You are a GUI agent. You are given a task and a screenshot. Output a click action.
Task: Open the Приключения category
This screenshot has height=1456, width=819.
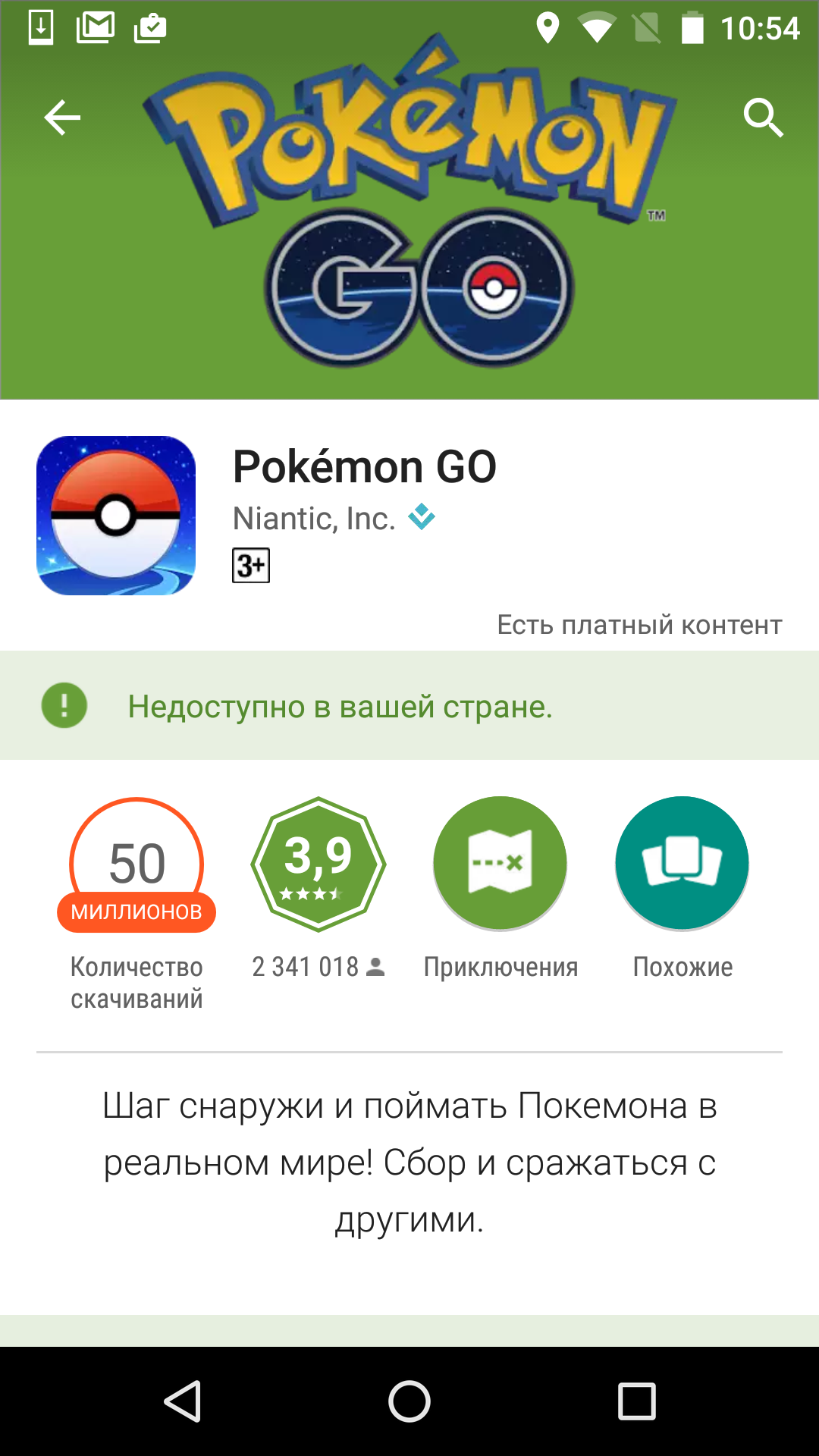coord(500,864)
